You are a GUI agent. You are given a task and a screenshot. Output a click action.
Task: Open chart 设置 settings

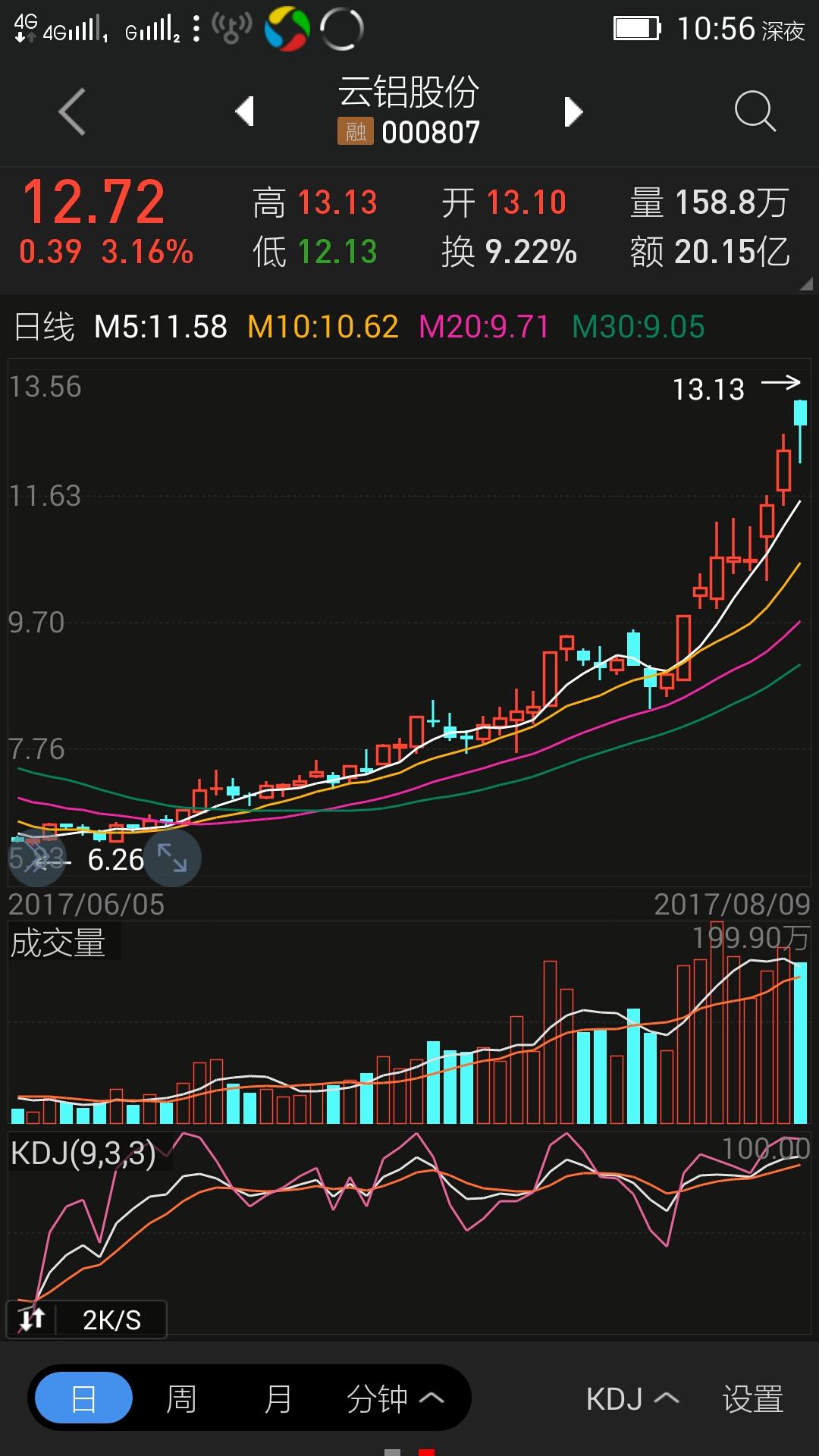[x=752, y=1398]
